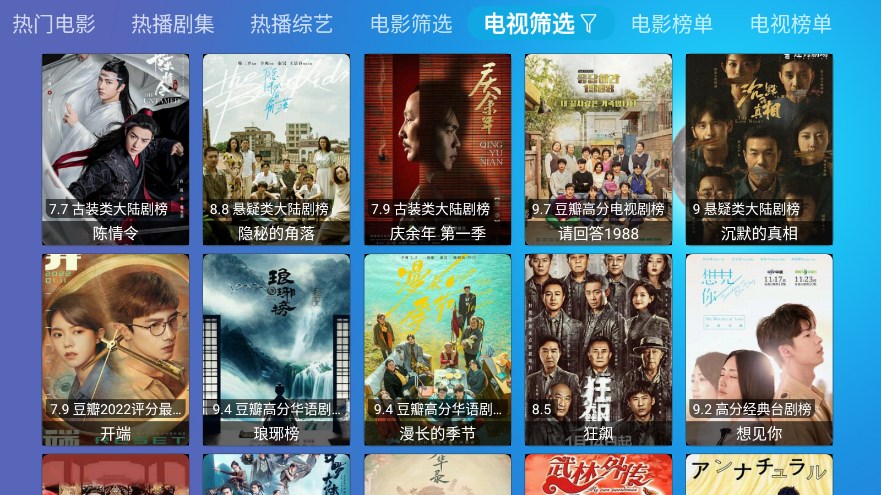The width and height of the screenshot is (881, 495).
Task: Open the 想见你 series
Action: pos(759,349)
